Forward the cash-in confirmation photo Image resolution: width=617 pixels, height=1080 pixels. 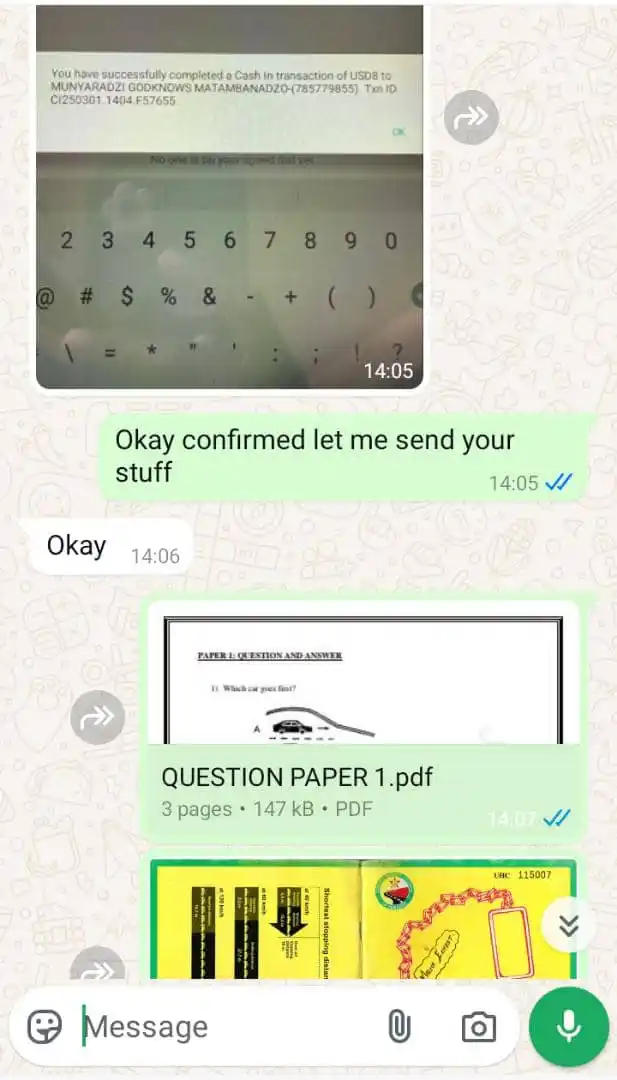click(x=471, y=117)
